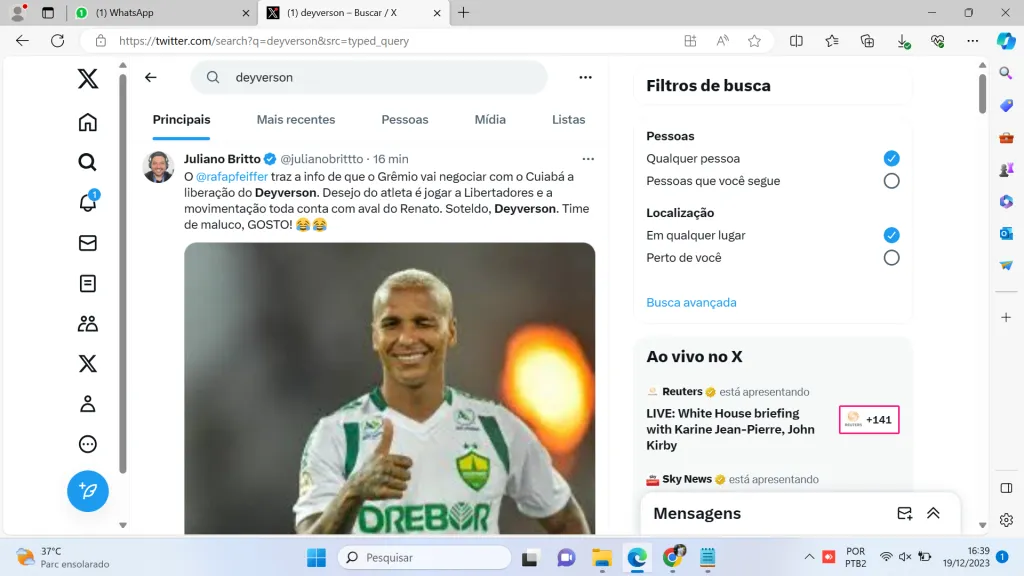Open direct messages envelope in sidebar
The image size is (1024, 576).
pos(88,243)
